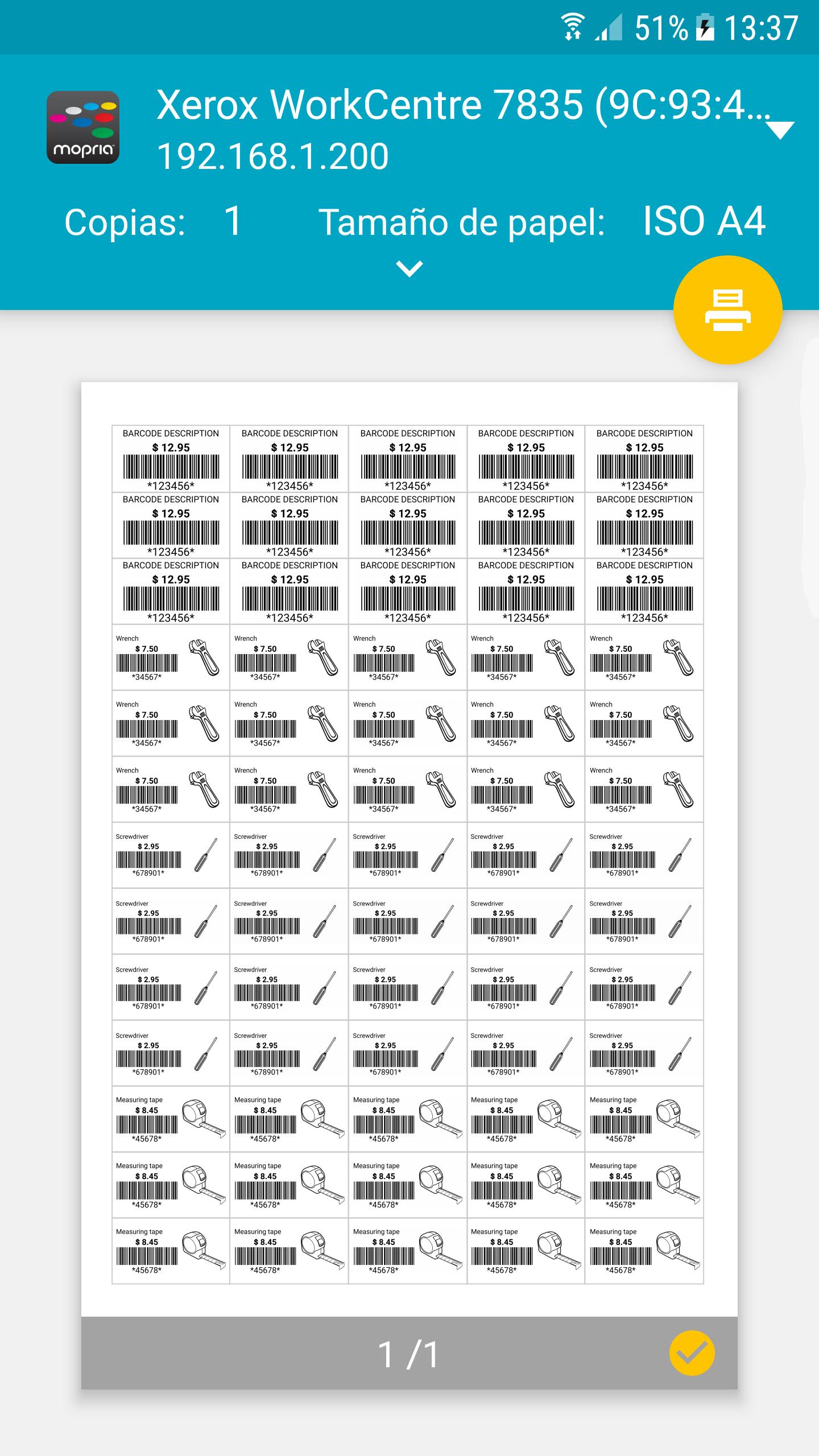This screenshot has height=1456, width=819.
Task: Select the ISO A4 paper size
Action: click(704, 221)
